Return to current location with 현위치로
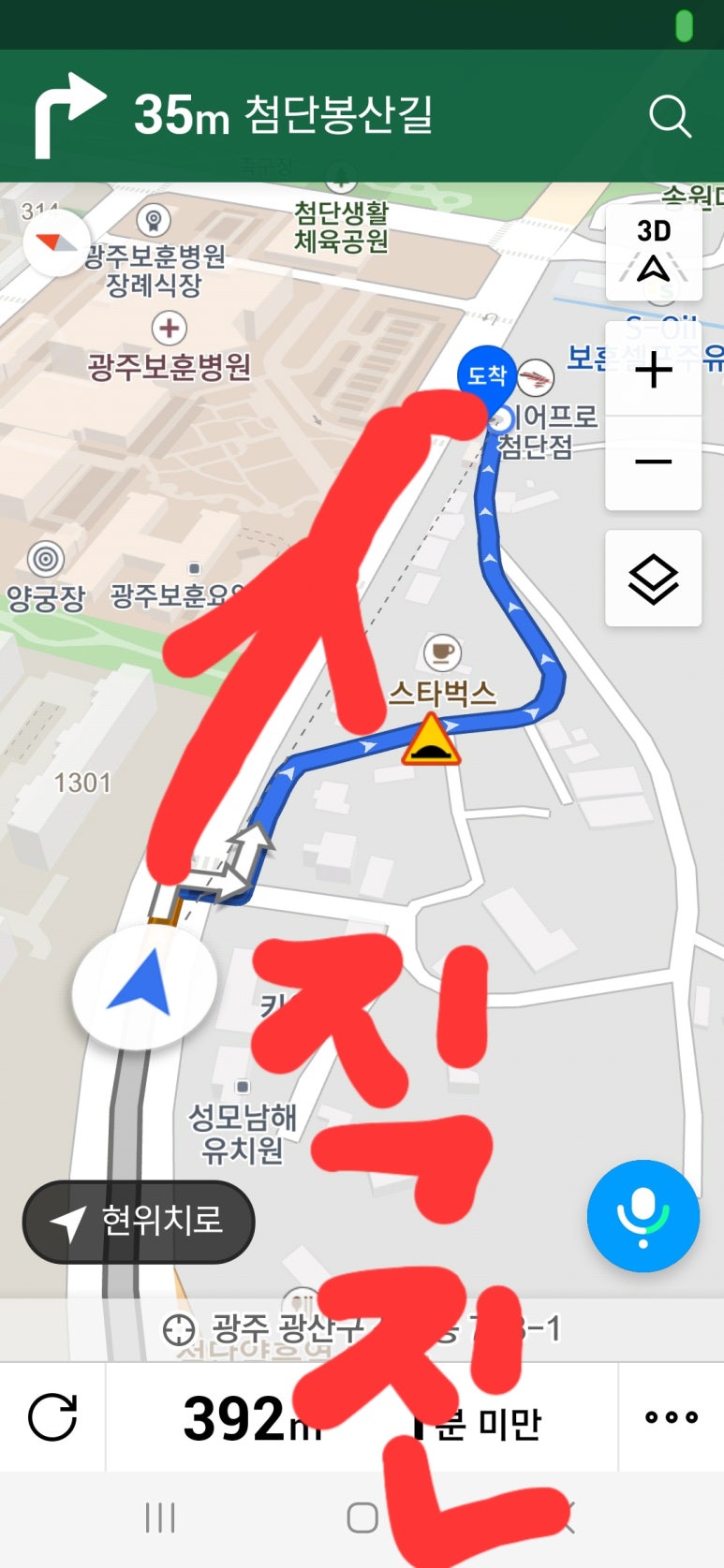This screenshot has width=724, height=1568. coord(139,1222)
